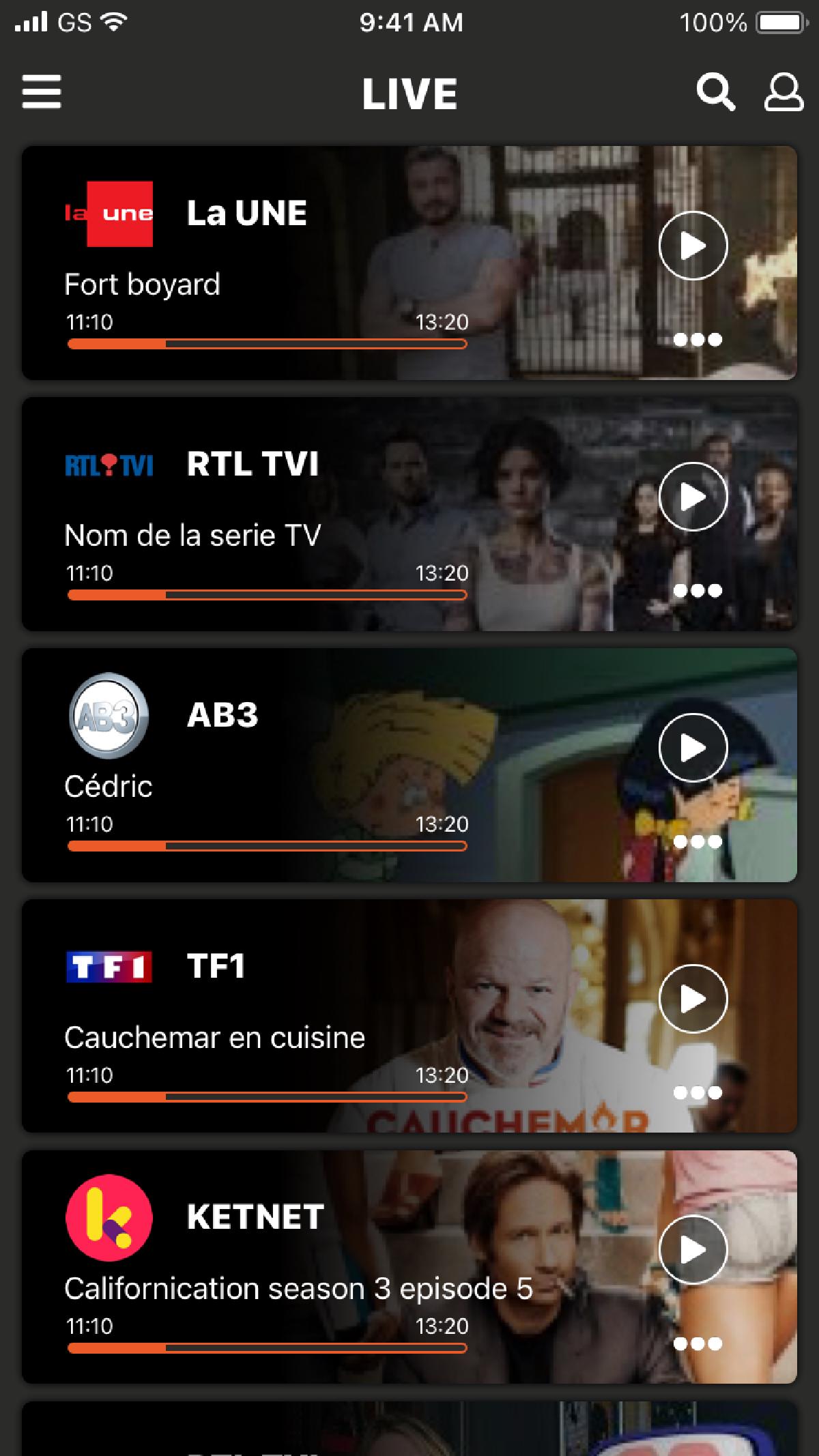Show more options for RTL TVI
This screenshot has width=819, height=1456.
(697, 591)
